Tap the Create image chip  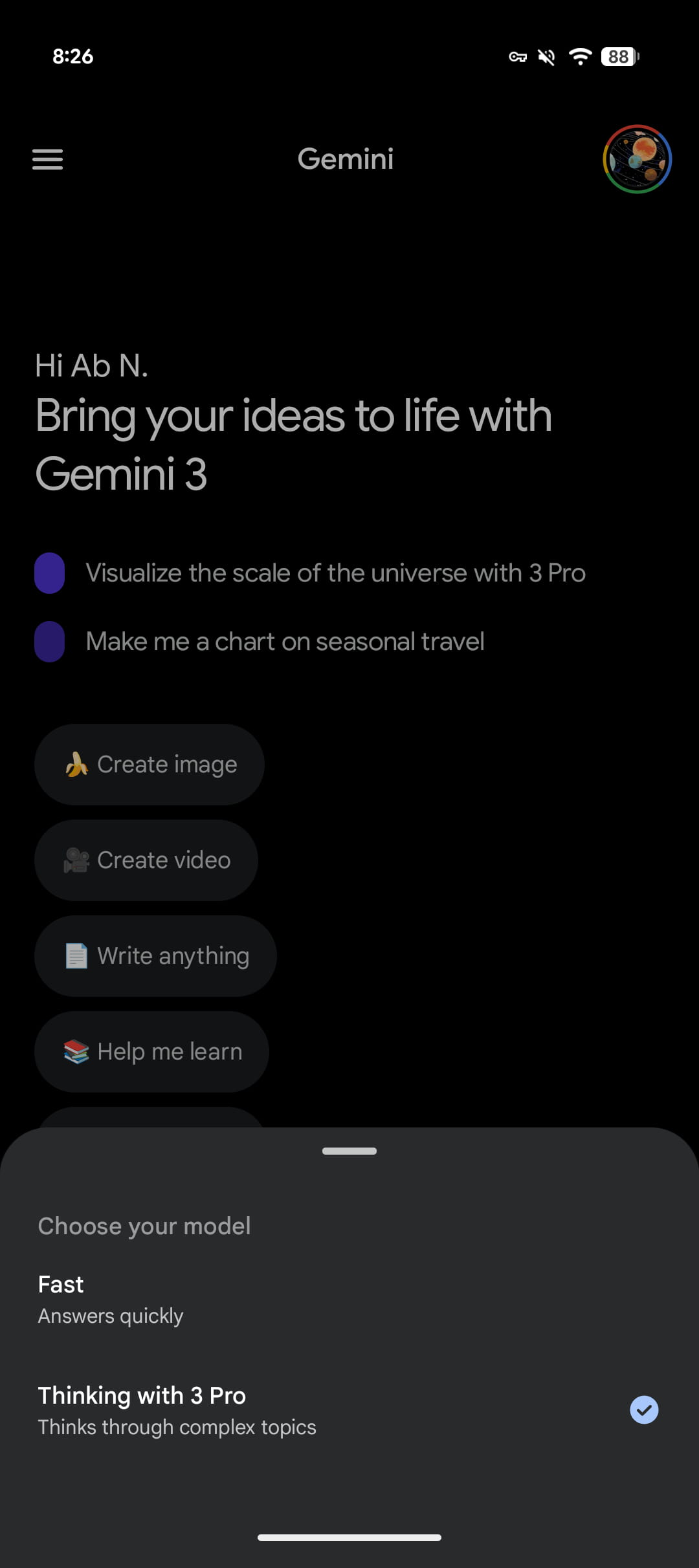pyautogui.click(x=150, y=765)
